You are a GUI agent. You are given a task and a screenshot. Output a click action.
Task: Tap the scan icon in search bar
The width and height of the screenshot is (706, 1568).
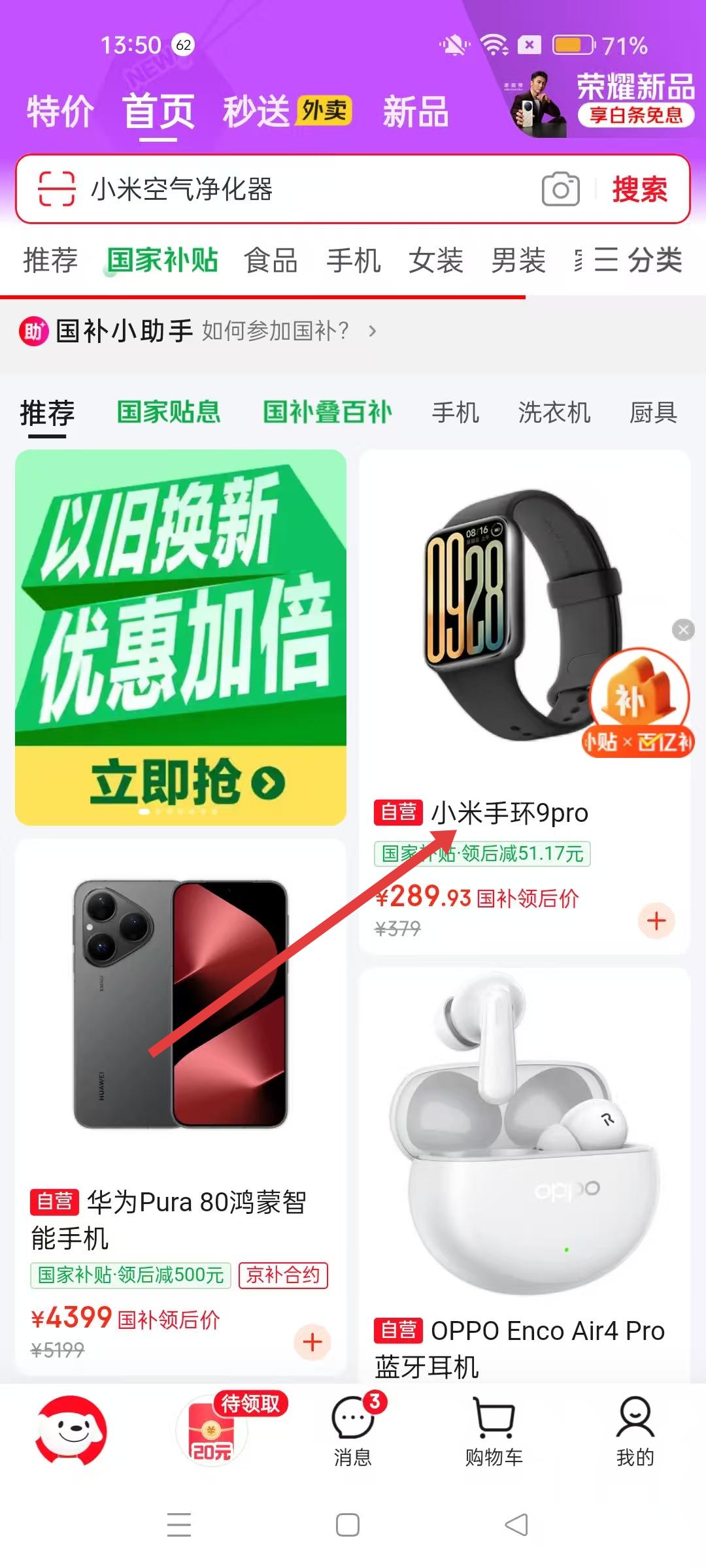pyautogui.click(x=56, y=189)
